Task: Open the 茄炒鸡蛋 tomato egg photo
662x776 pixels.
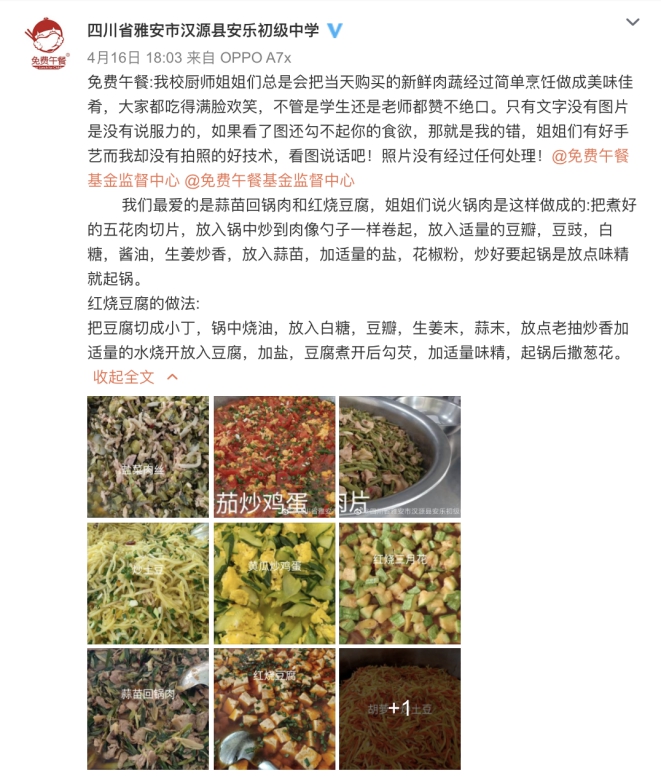Action: pyautogui.click(x=274, y=457)
